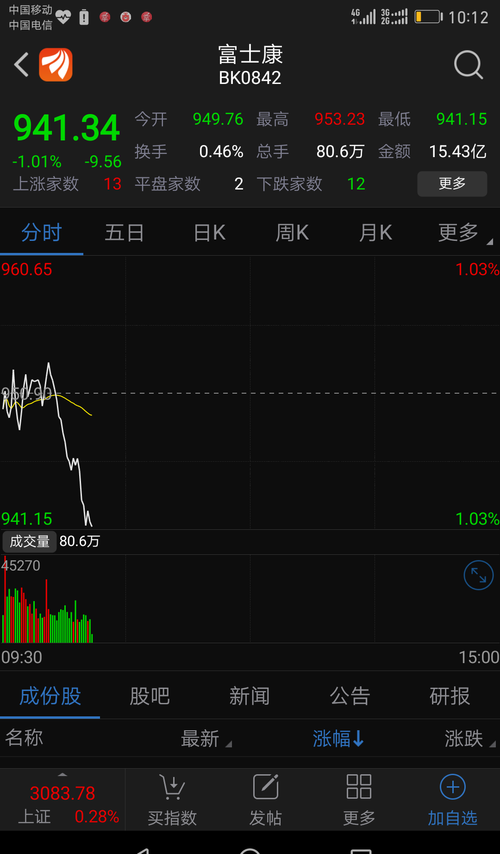Sort the list by 最新 price
500x854 pixels.
click(206, 739)
